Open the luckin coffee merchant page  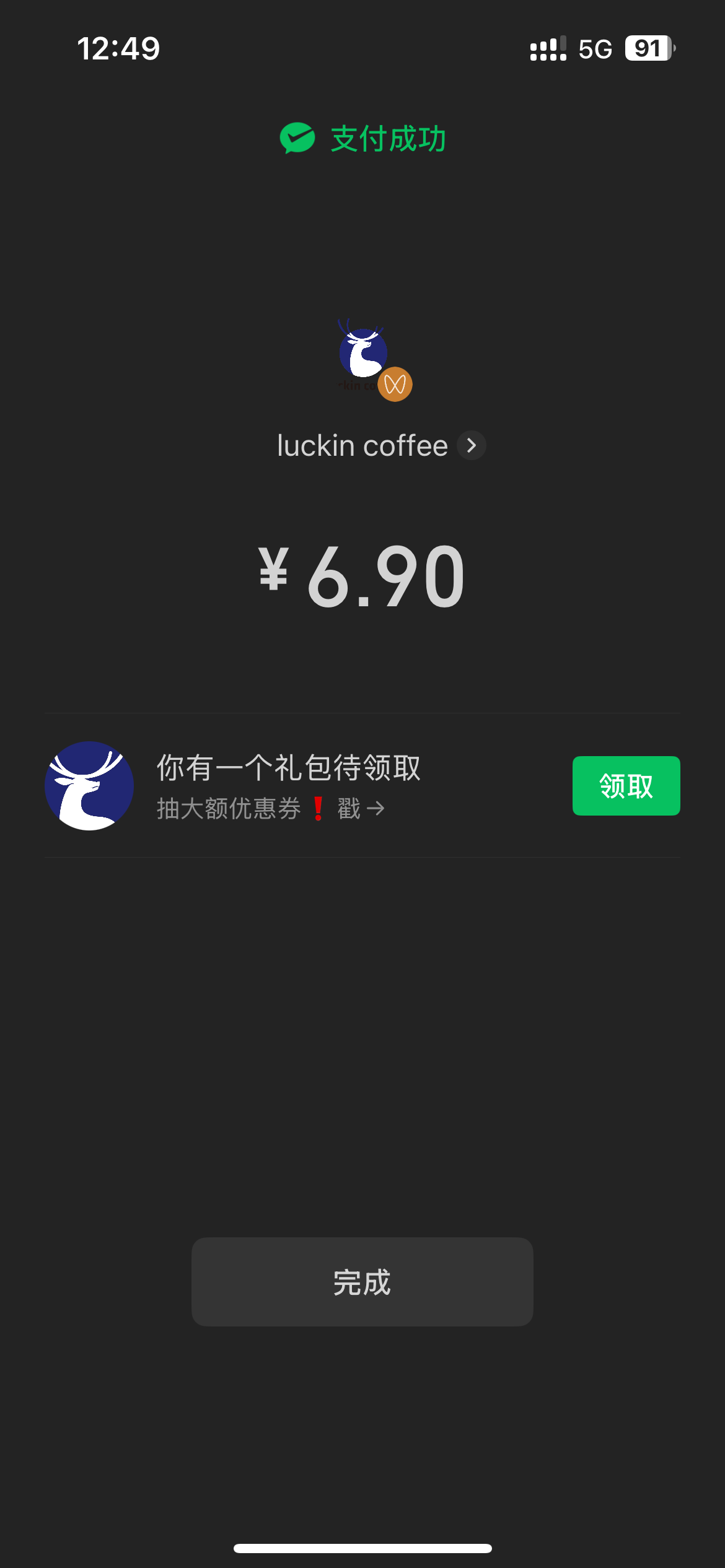point(380,445)
